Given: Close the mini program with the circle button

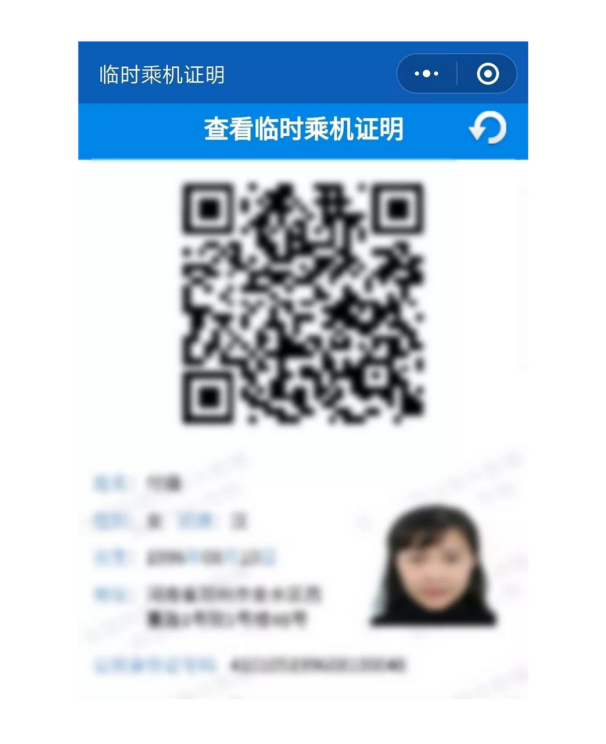Looking at the screenshot, I should (x=487, y=74).
